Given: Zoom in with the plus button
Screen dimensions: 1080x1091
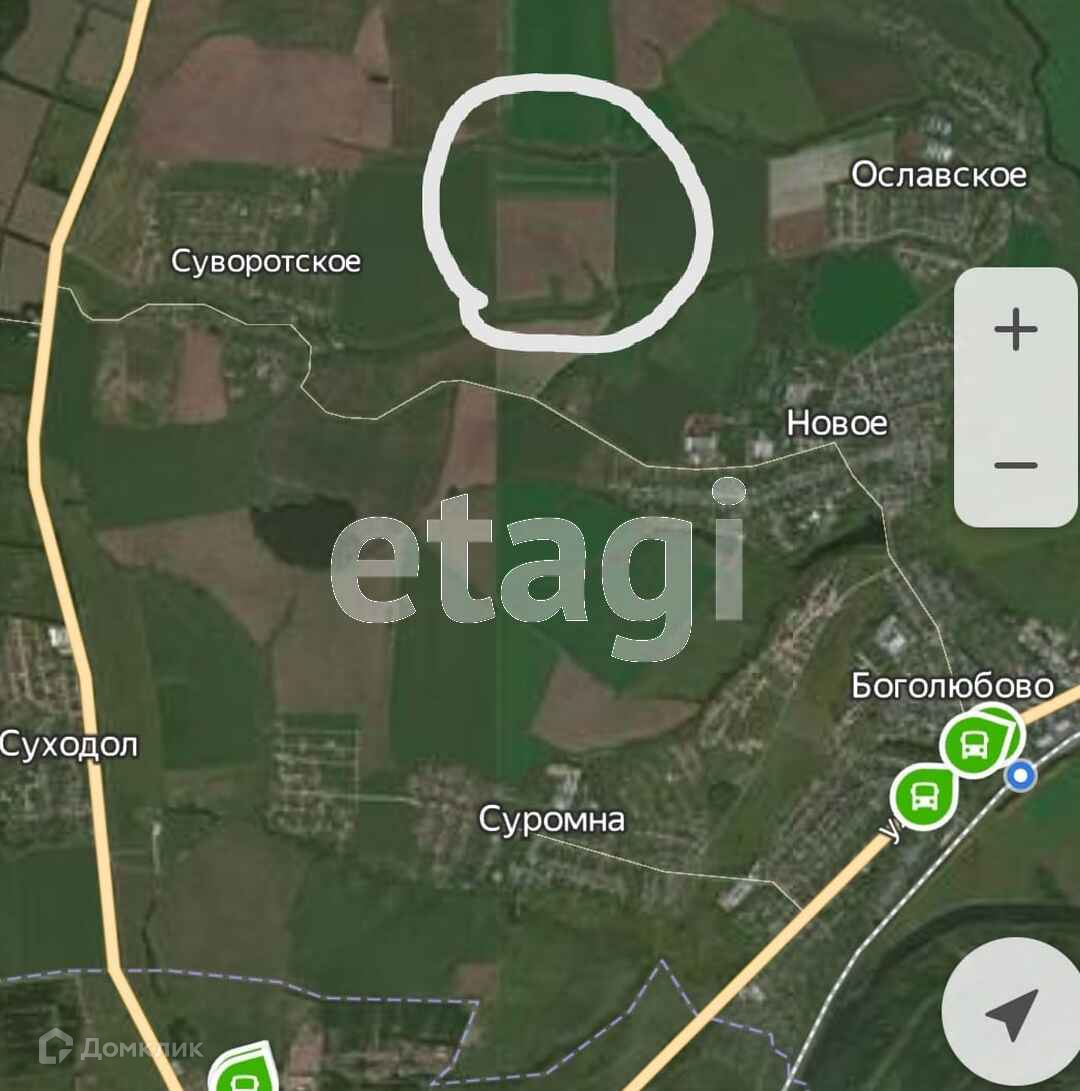Looking at the screenshot, I should pyautogui.click(x=1015, y=330).
